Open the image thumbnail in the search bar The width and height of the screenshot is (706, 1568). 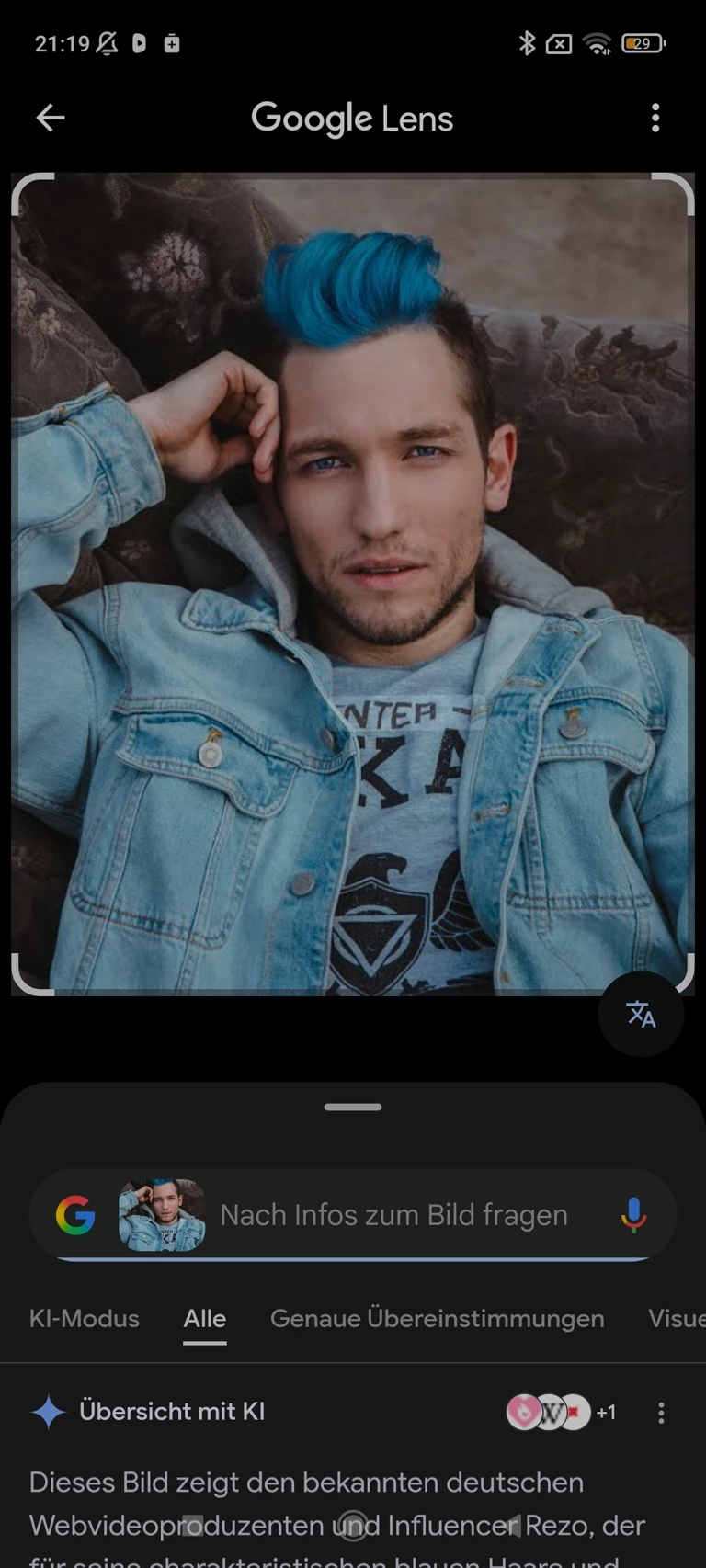pyautogui.click(x=162, y=1215)
